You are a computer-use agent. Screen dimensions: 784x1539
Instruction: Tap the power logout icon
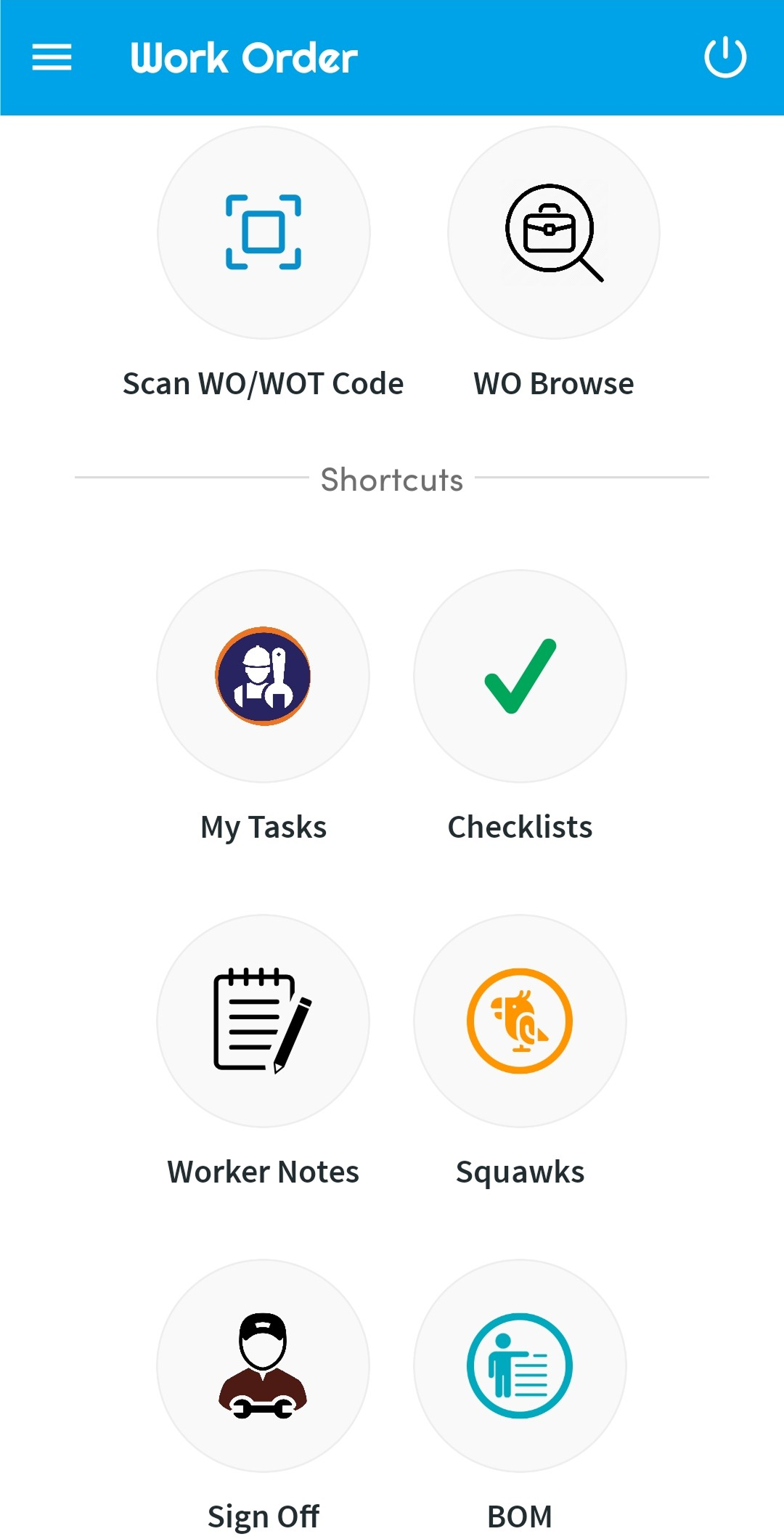point(724,57)
